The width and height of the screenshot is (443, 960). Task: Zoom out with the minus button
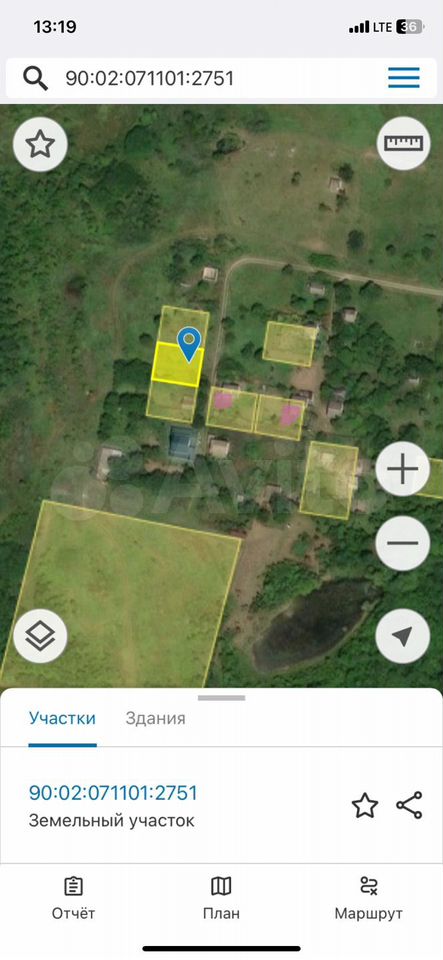pos(403,543)
